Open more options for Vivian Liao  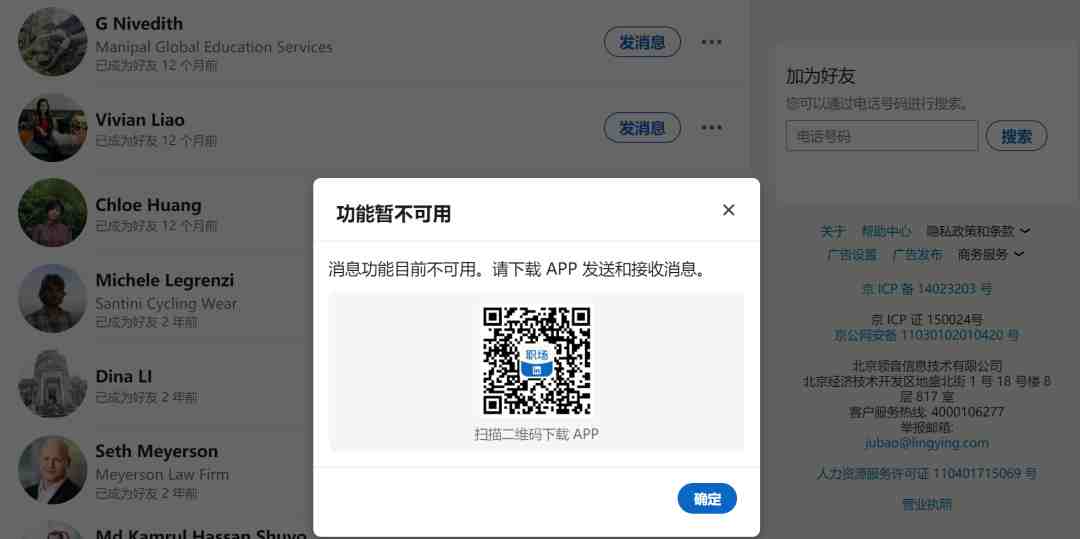(x=711, y=128)
